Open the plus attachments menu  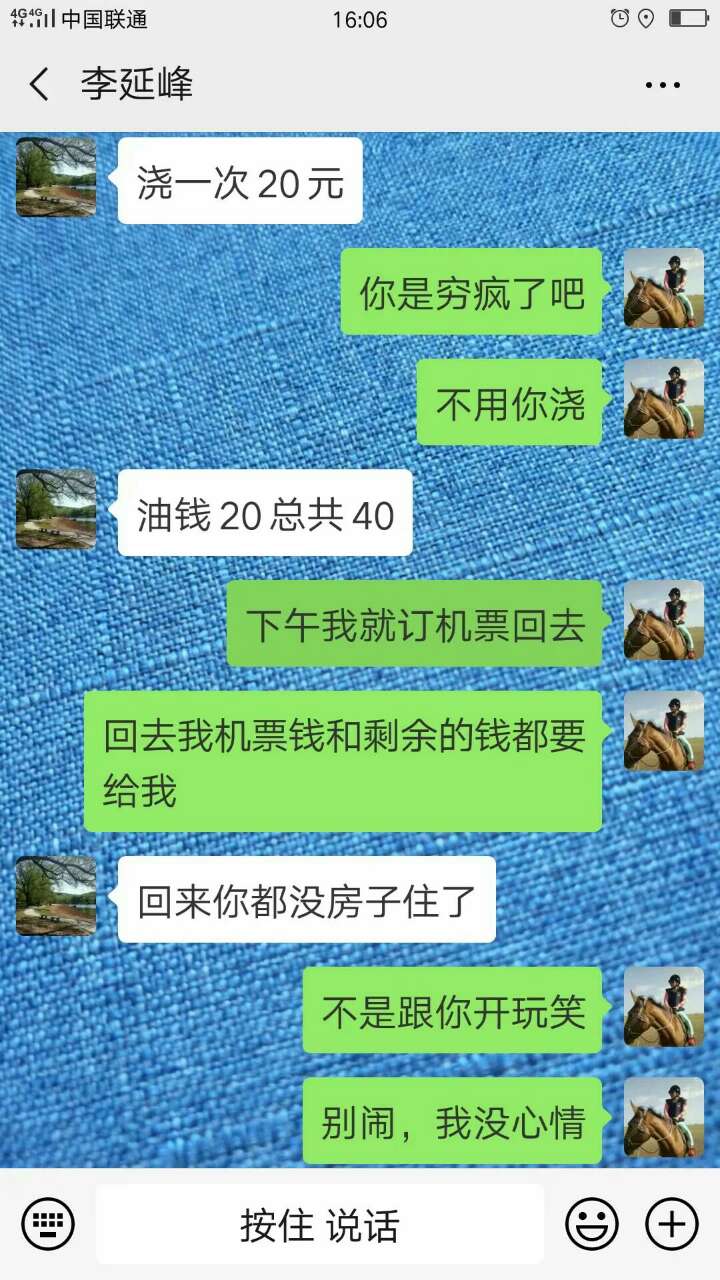[x=671, y=1224]
